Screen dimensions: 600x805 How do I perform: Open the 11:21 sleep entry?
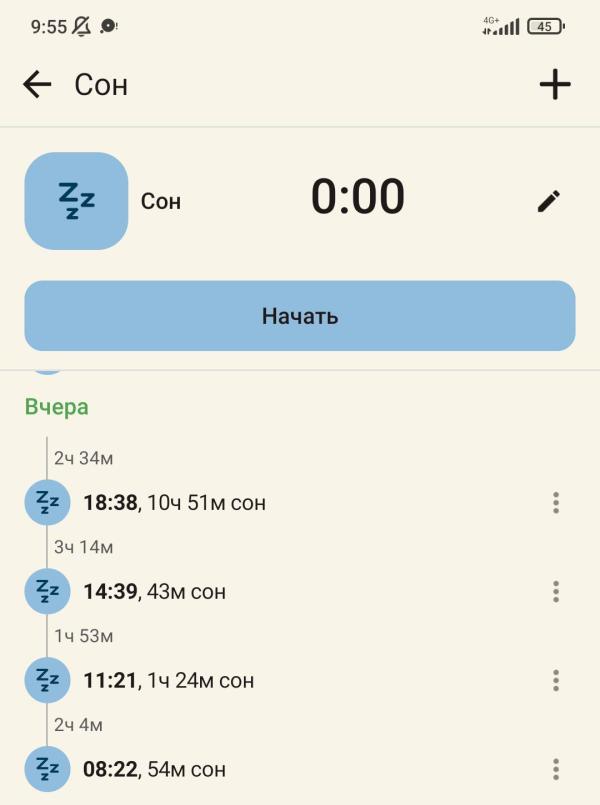point(168,681)
